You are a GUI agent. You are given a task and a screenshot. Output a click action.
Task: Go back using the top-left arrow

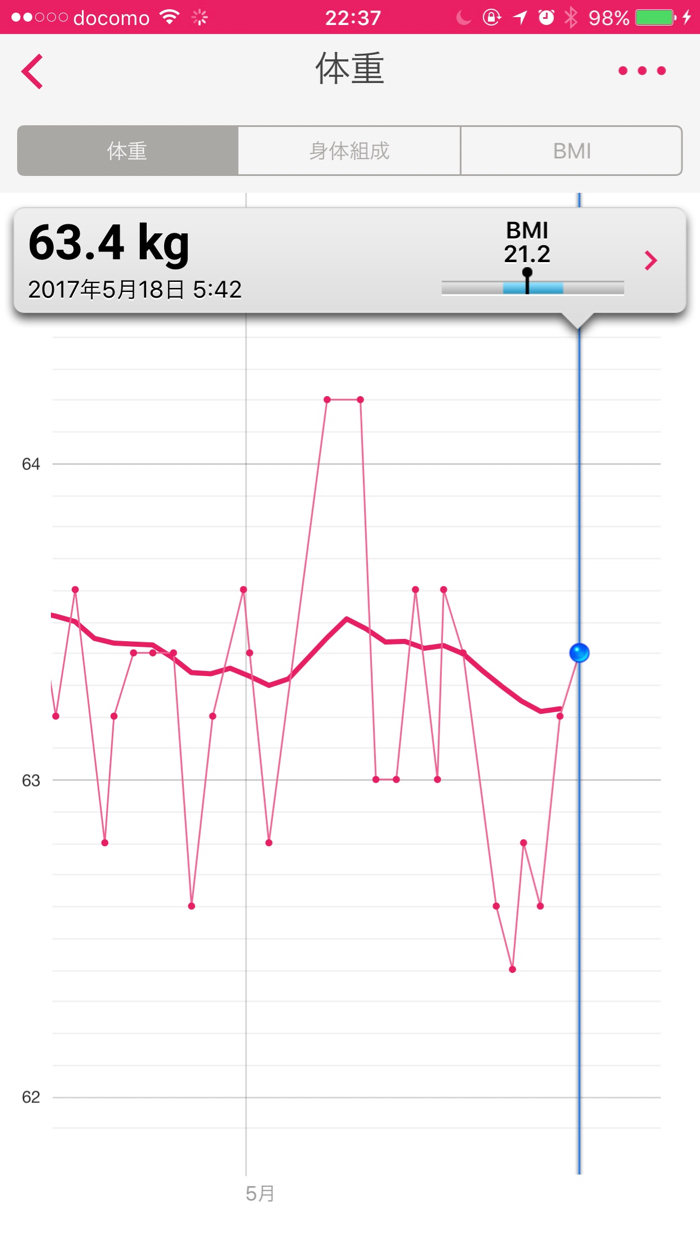pos(32,71)
